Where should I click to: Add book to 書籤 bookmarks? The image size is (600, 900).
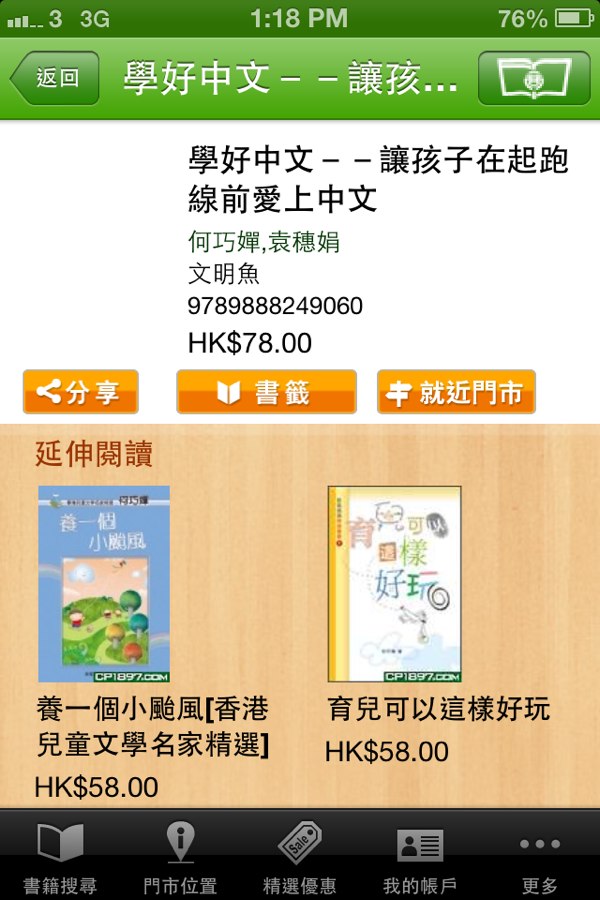point(266,392)
